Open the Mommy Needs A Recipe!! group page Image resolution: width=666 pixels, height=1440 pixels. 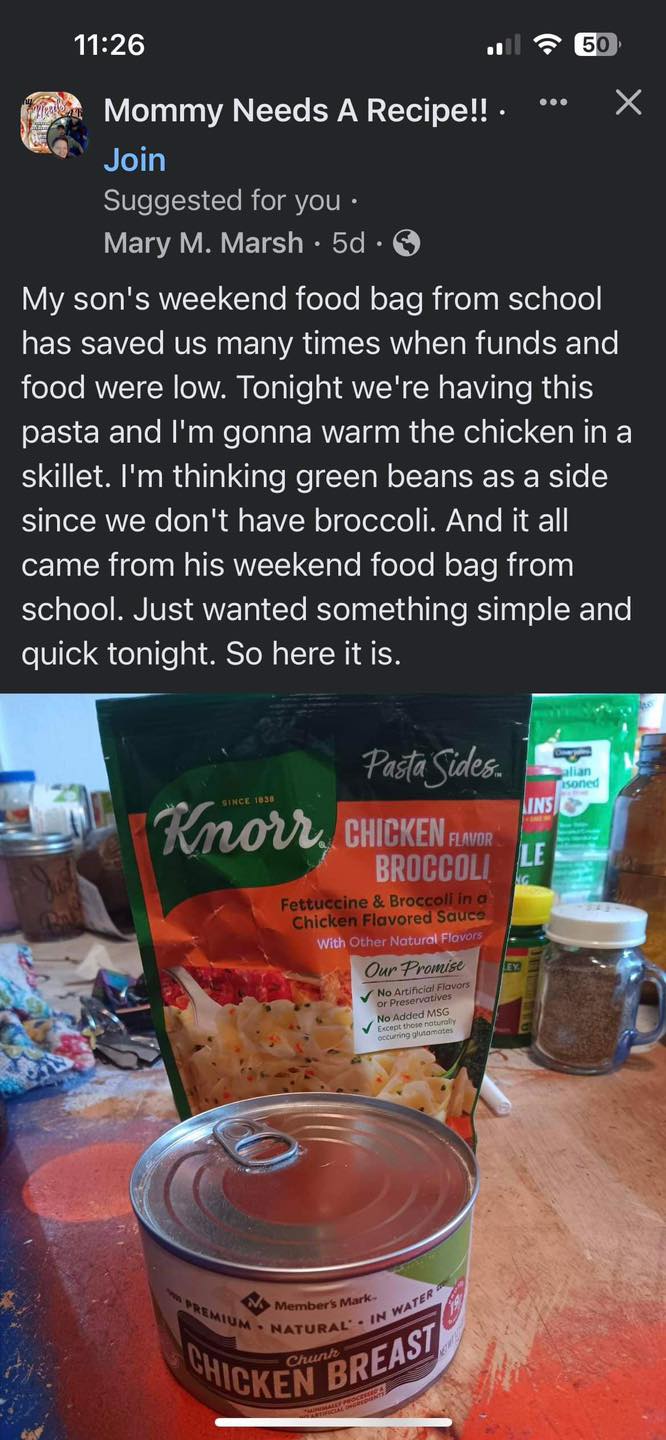point(296,111)
